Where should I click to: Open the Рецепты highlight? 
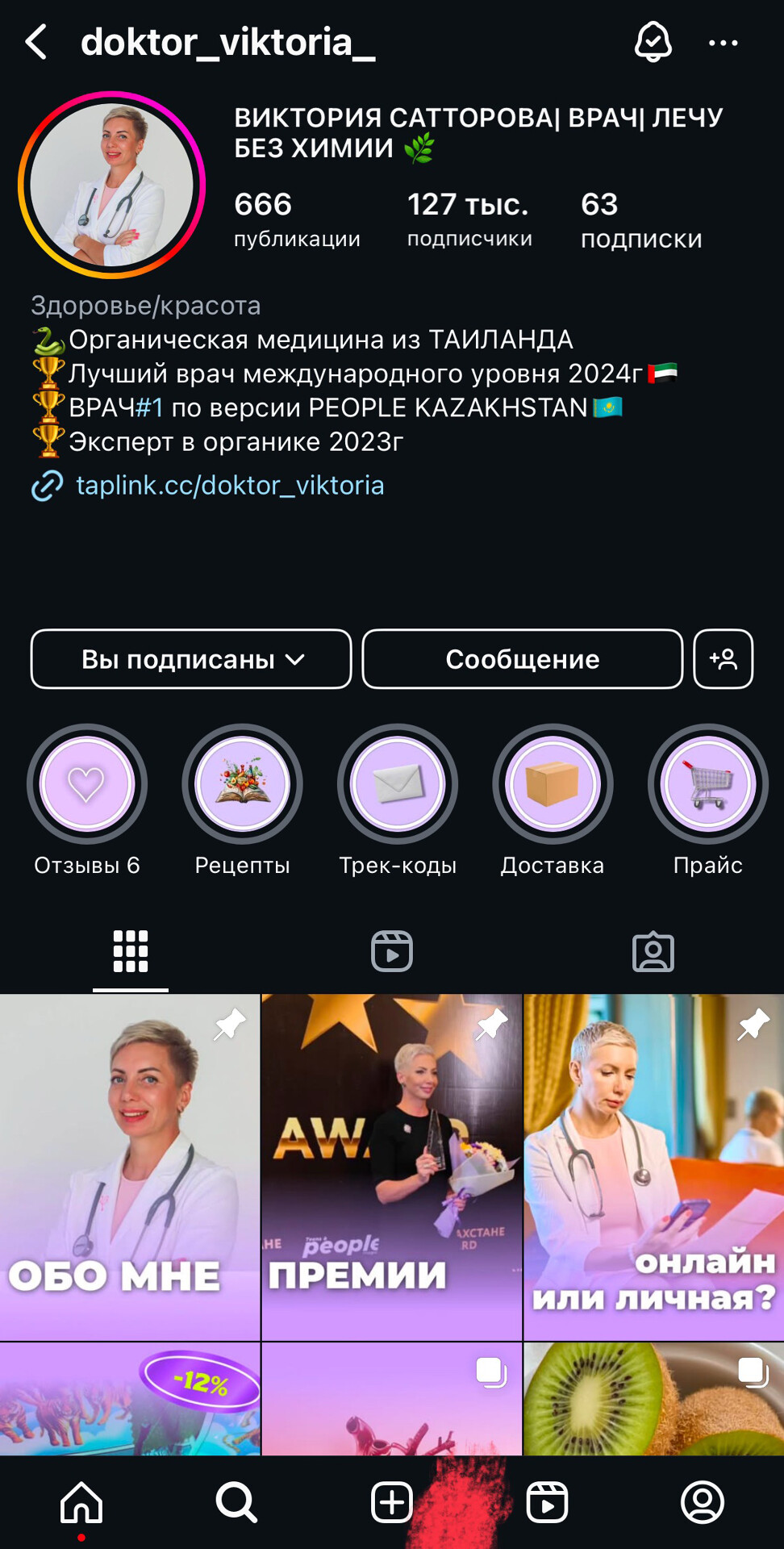coord(242,784)
